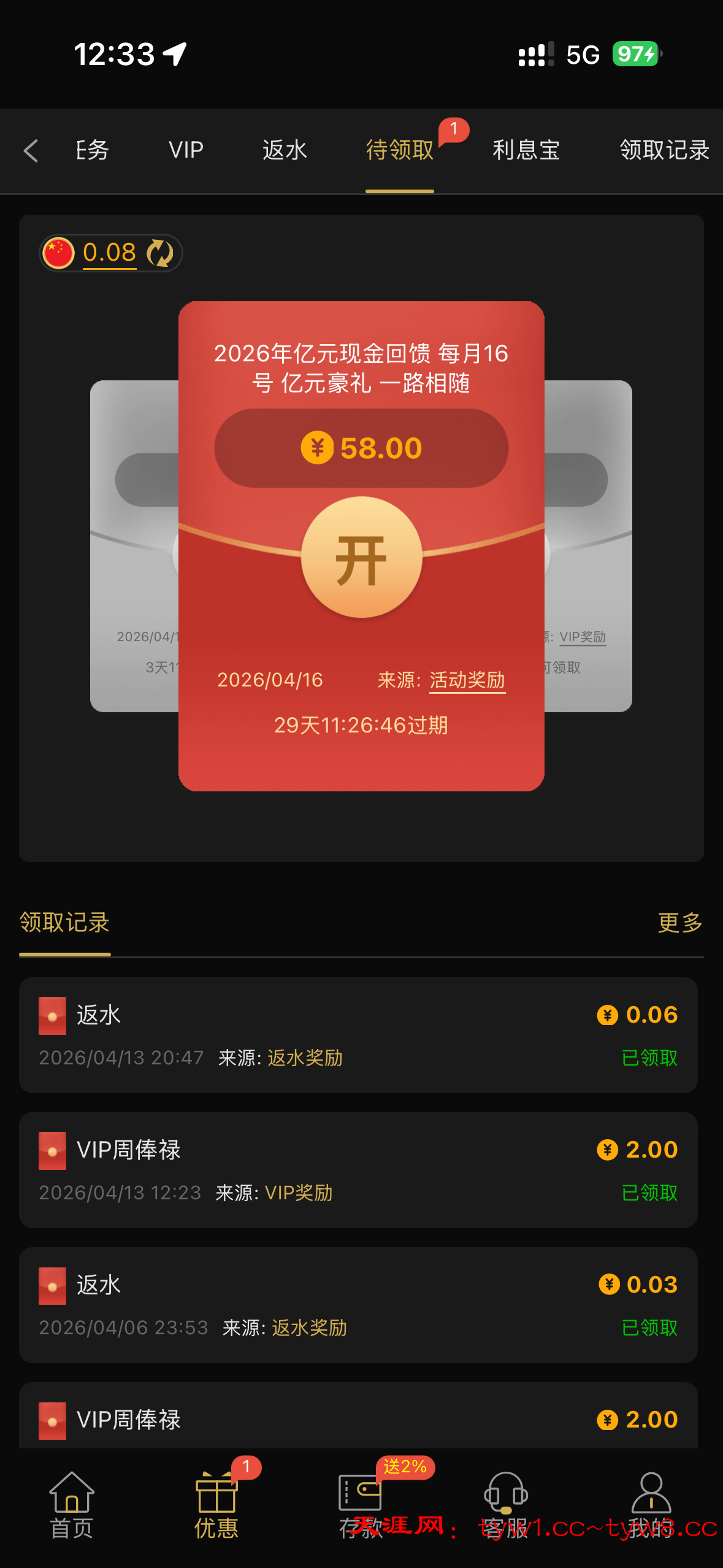Open the 利息宝 tab
Viewport: 723px width, 1568px height.
[x=526, y=150]
